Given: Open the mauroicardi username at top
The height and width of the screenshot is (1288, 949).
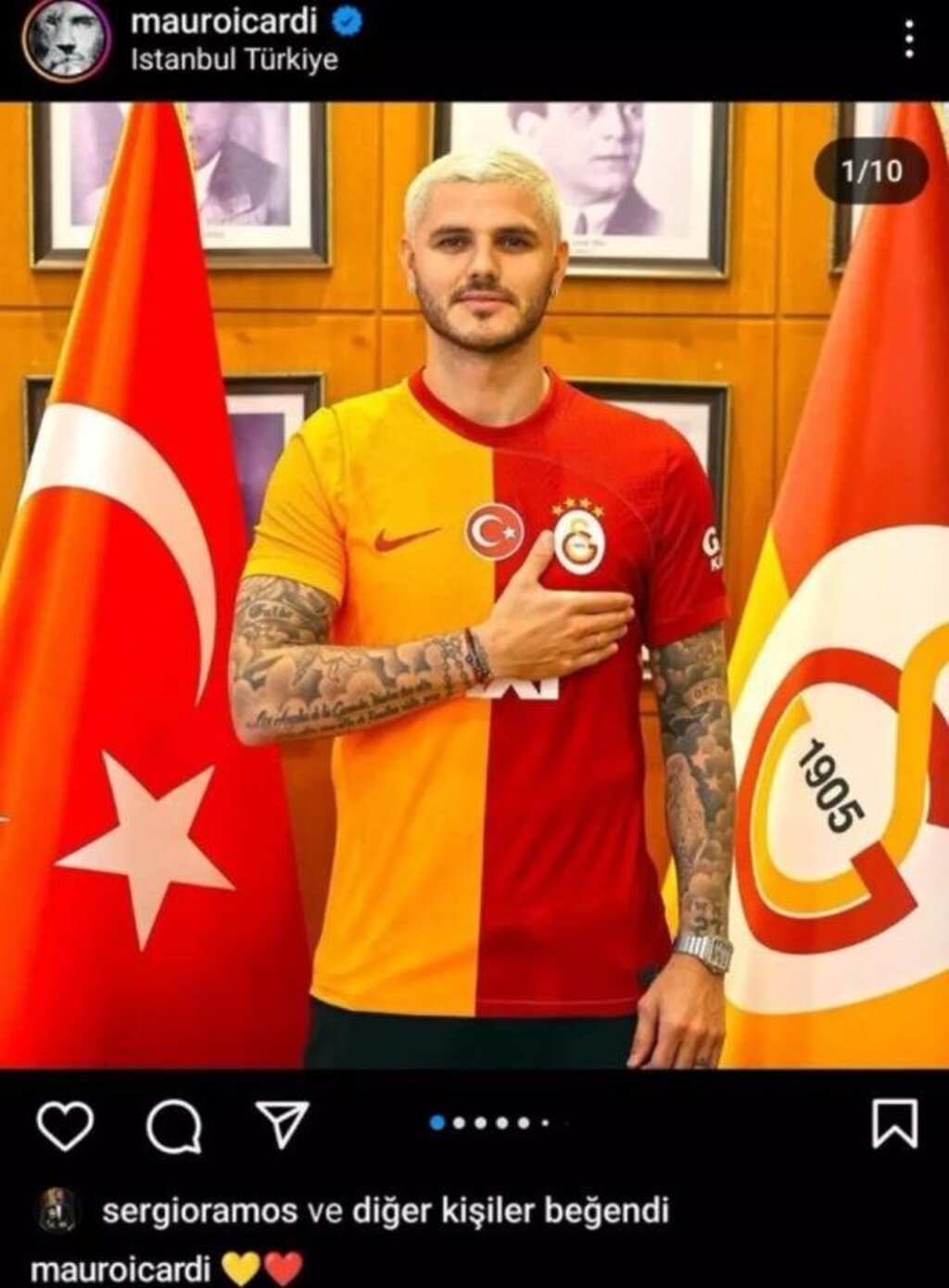Looking at the screenshot, I should tap(223, 21).
